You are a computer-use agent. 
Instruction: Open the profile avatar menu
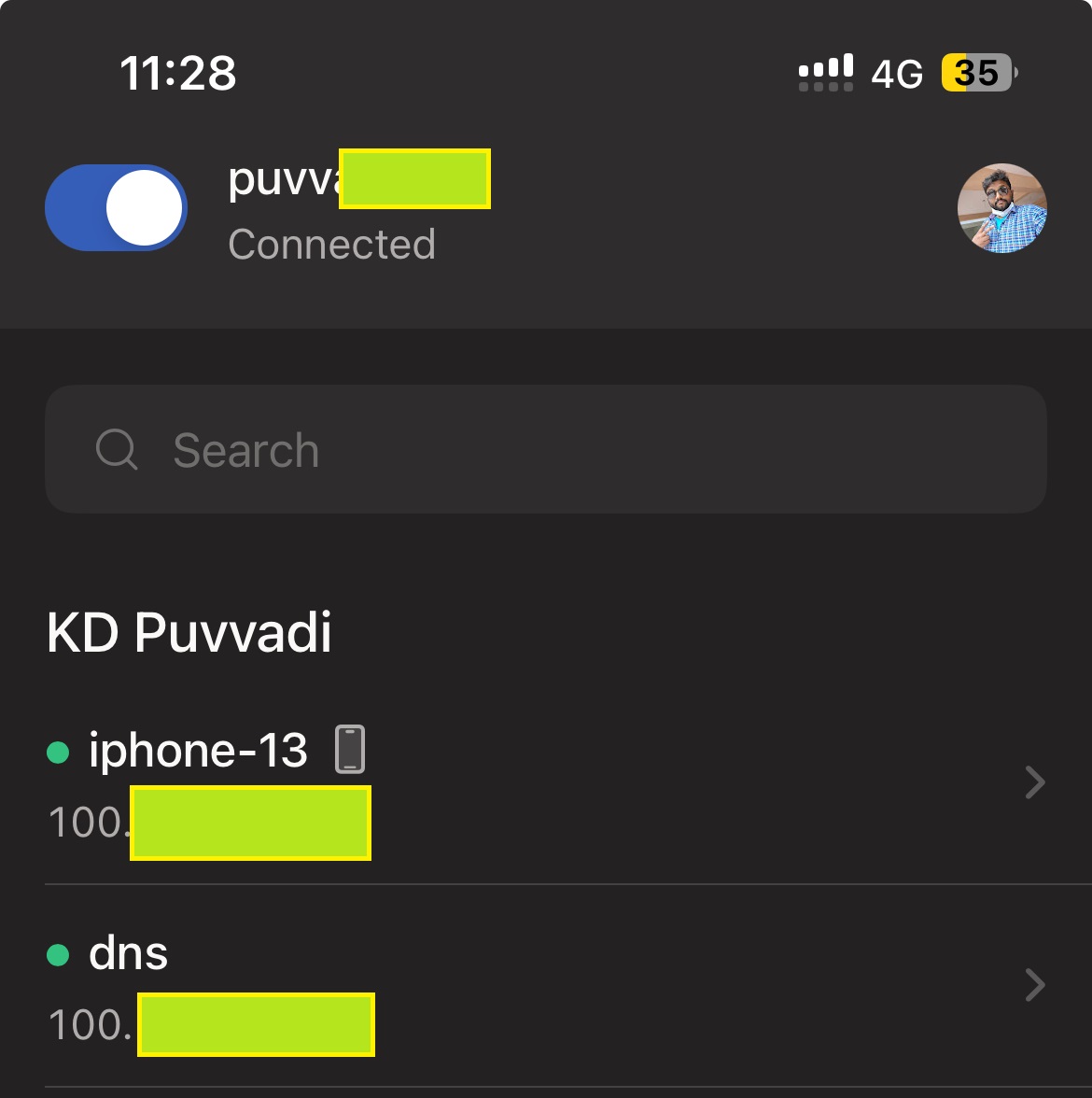(1001, 208)
